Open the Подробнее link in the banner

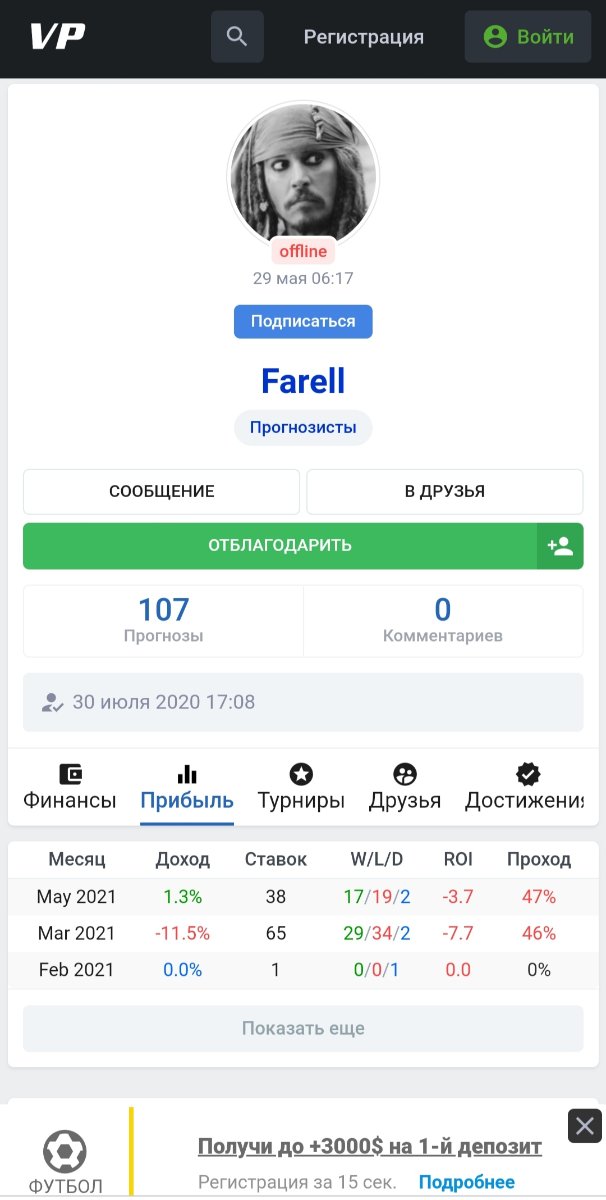click(x=466, y=1182)
